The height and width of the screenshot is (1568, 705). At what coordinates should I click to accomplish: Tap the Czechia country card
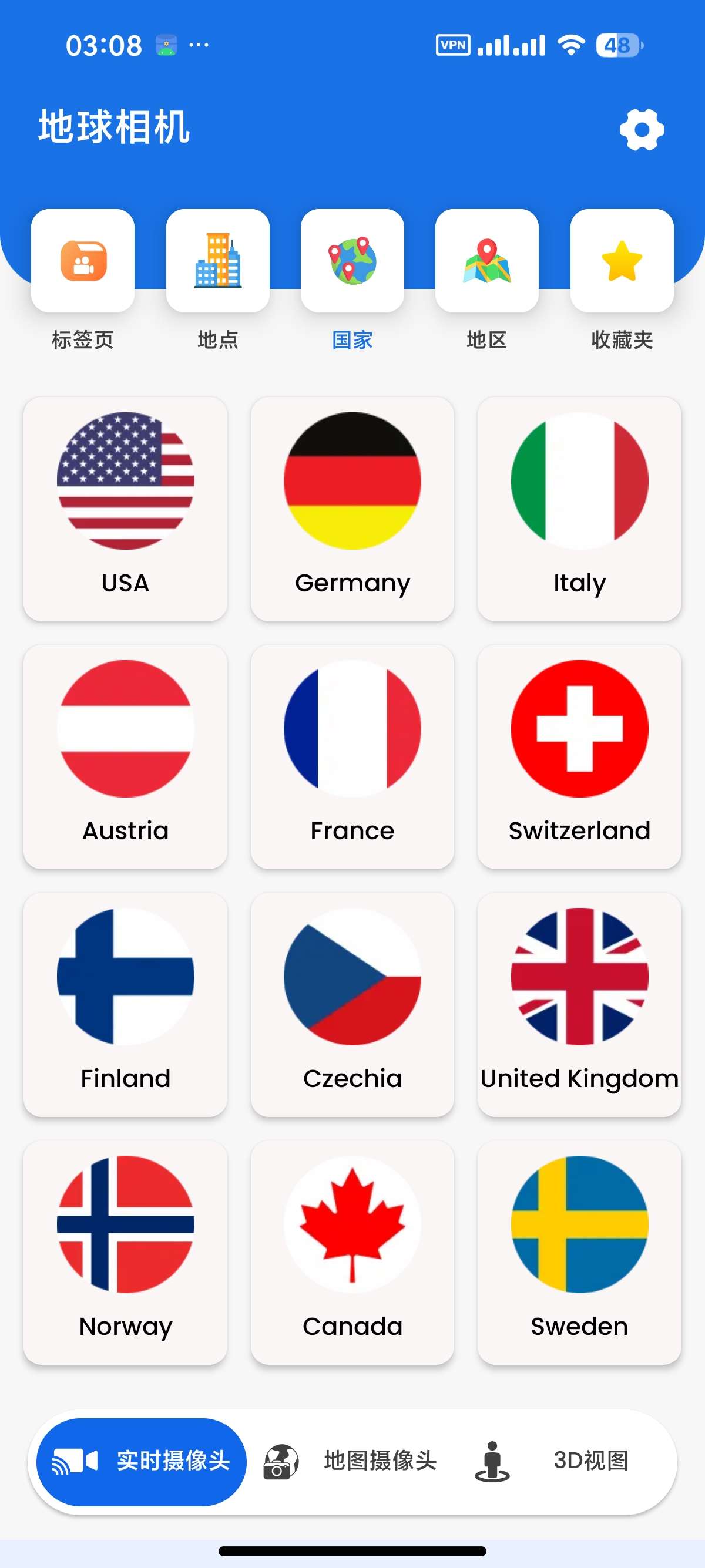tap(352, 1004)
